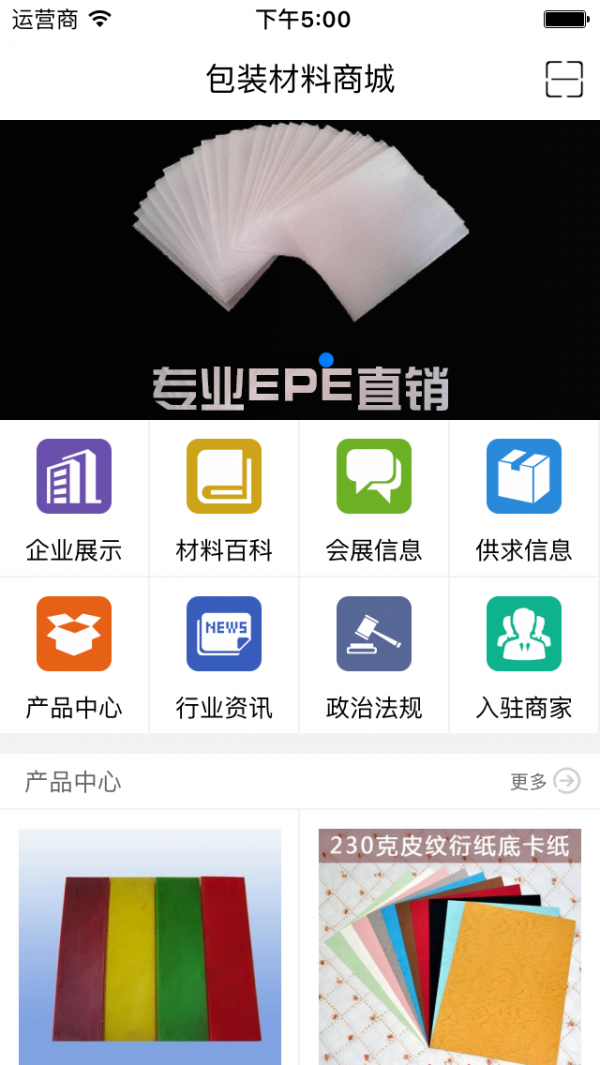The width and height of the screenshot is (600, 1065).
Task: Open the QR scan icon
Action: (564, 79)
